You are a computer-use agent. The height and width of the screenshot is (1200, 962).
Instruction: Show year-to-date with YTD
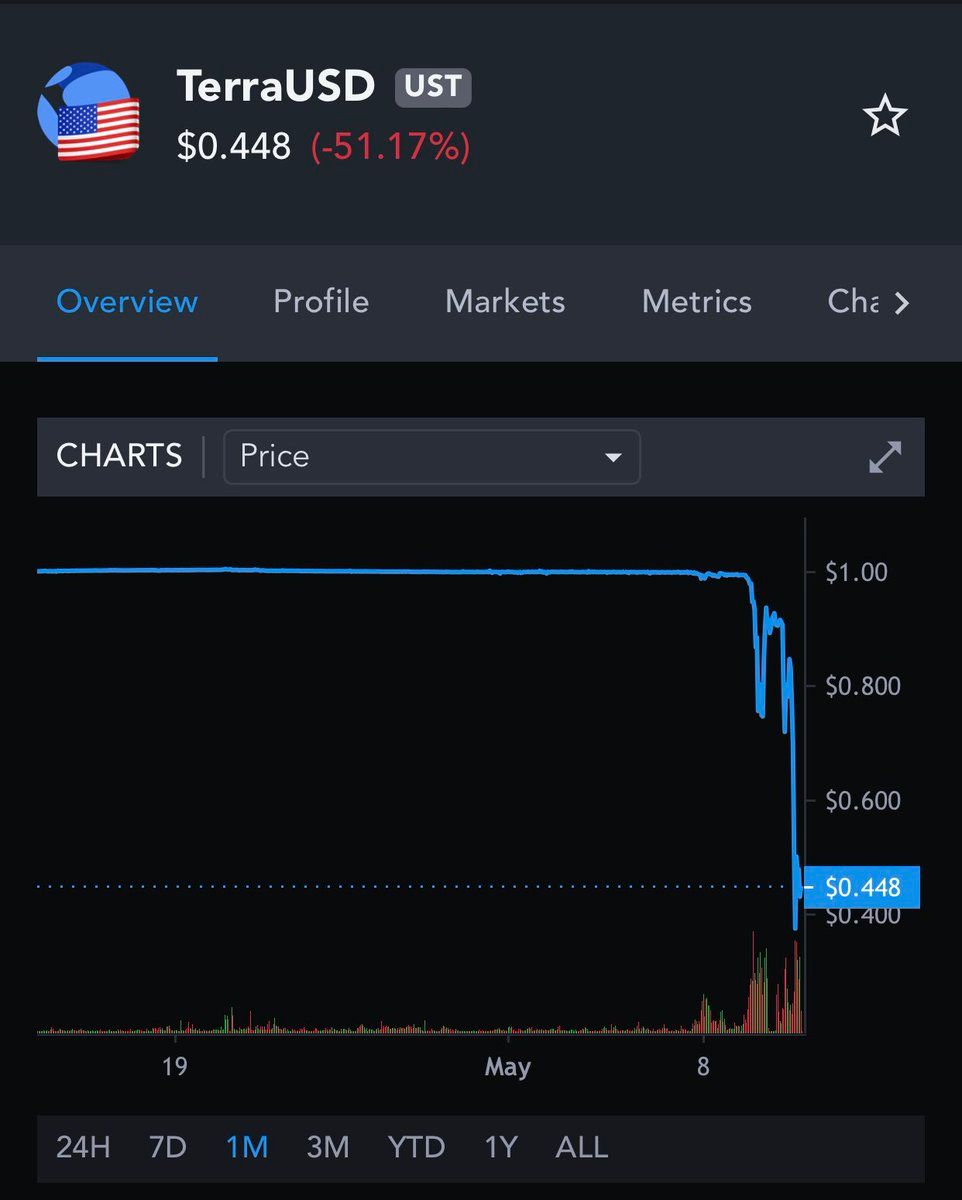point(417,1146)
